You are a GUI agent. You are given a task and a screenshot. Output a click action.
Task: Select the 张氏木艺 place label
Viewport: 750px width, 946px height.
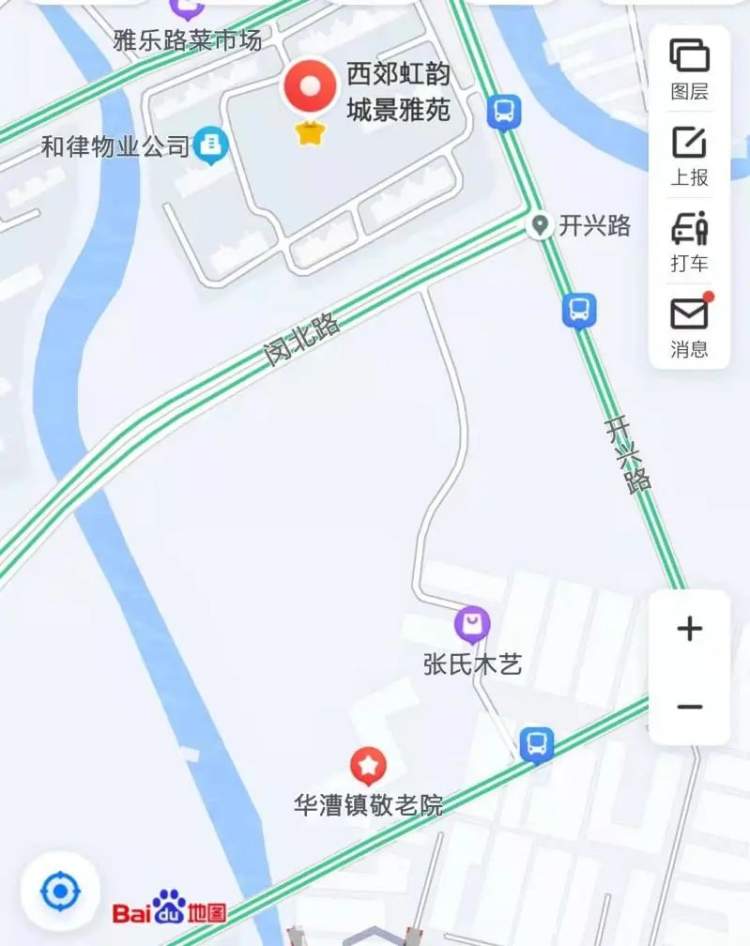469,661
